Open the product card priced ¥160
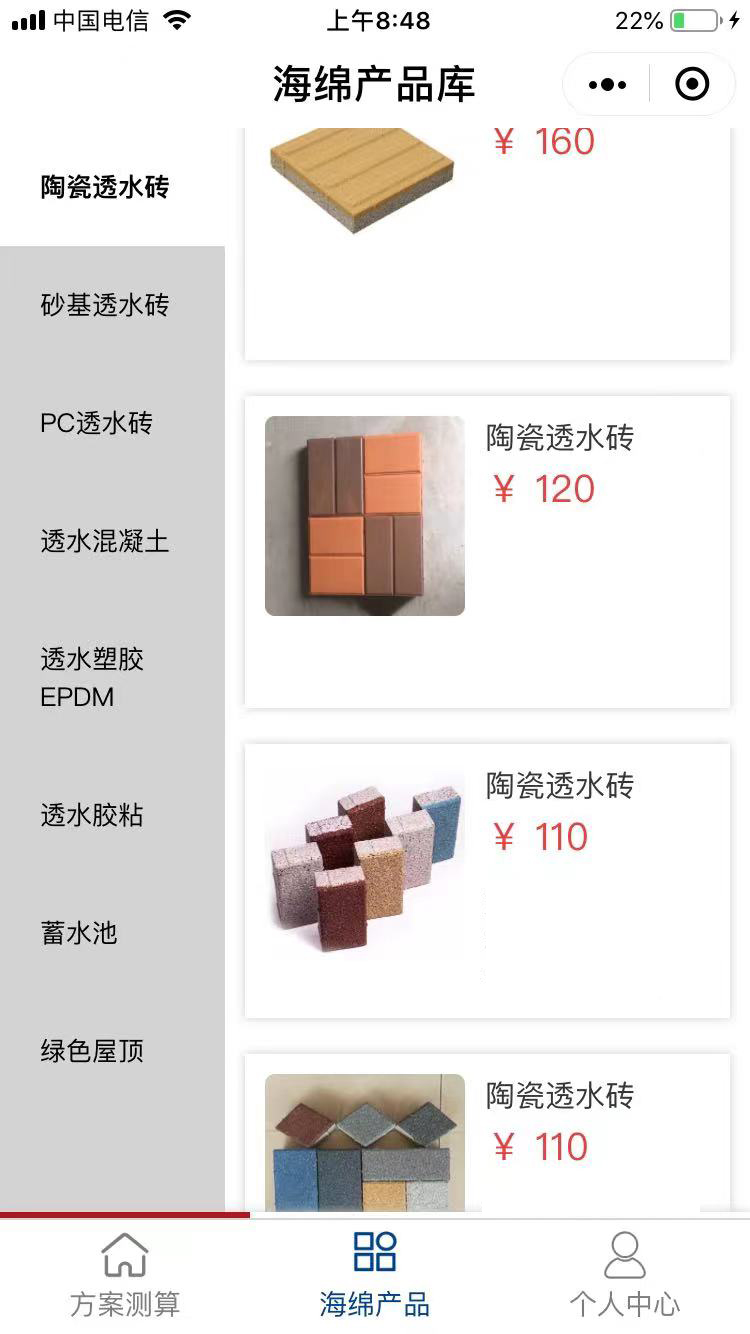This screenshot has height=1334, width=750. [487, 240]
